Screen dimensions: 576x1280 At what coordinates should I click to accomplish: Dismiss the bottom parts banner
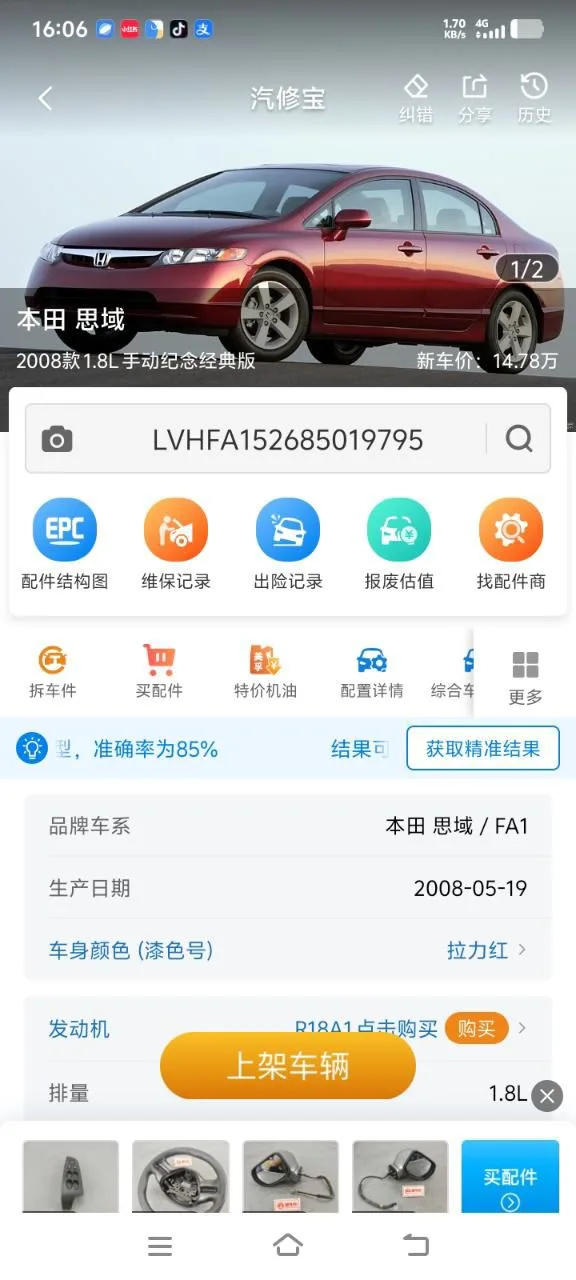pyautogui.click(x=547, y=1096)
